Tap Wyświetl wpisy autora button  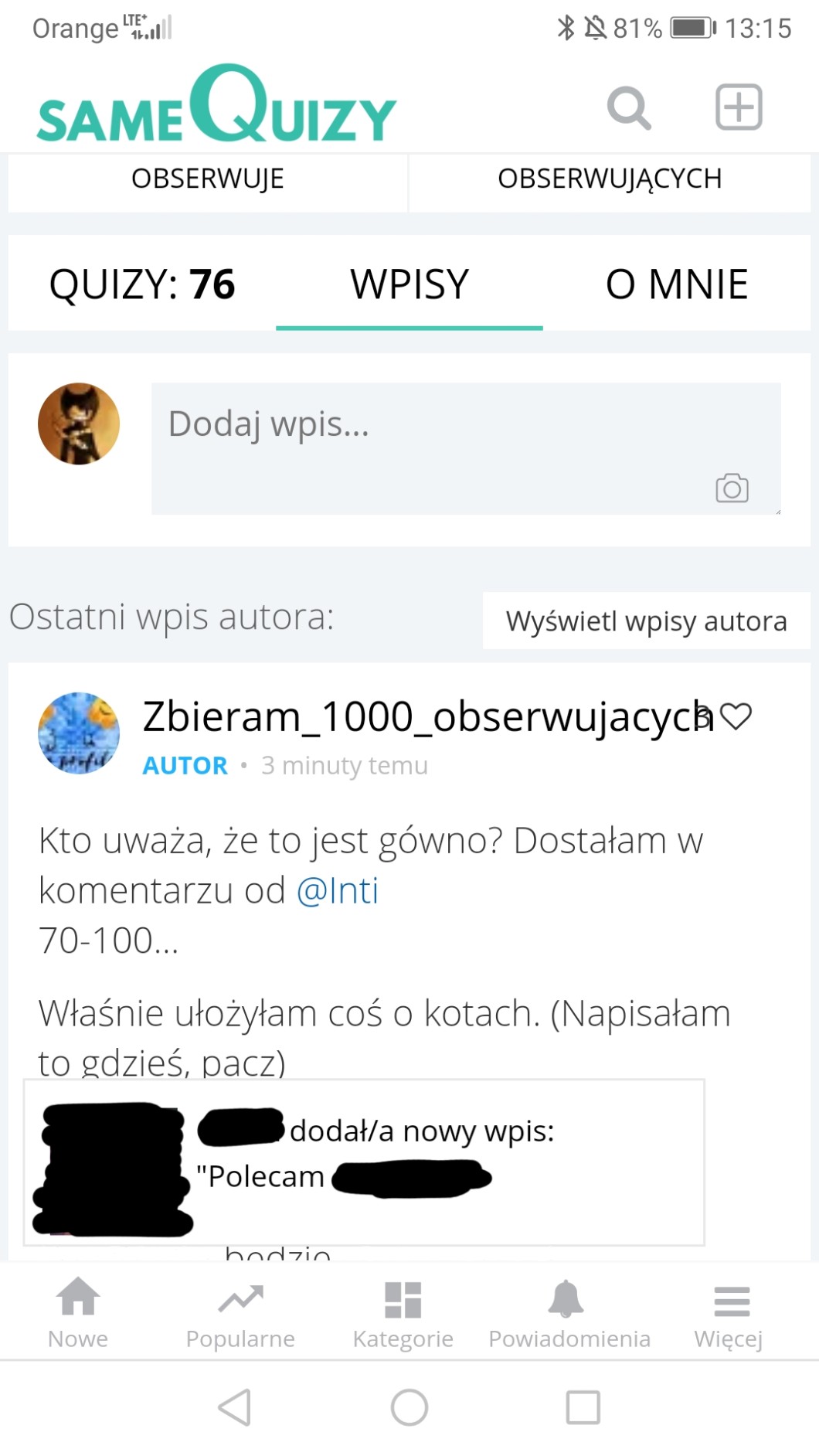coord(646,621)
